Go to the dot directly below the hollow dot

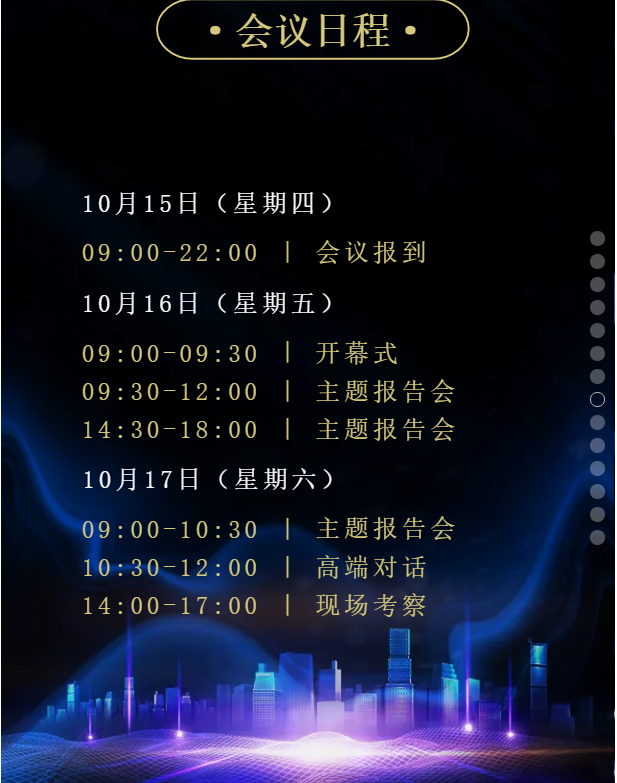597,422
